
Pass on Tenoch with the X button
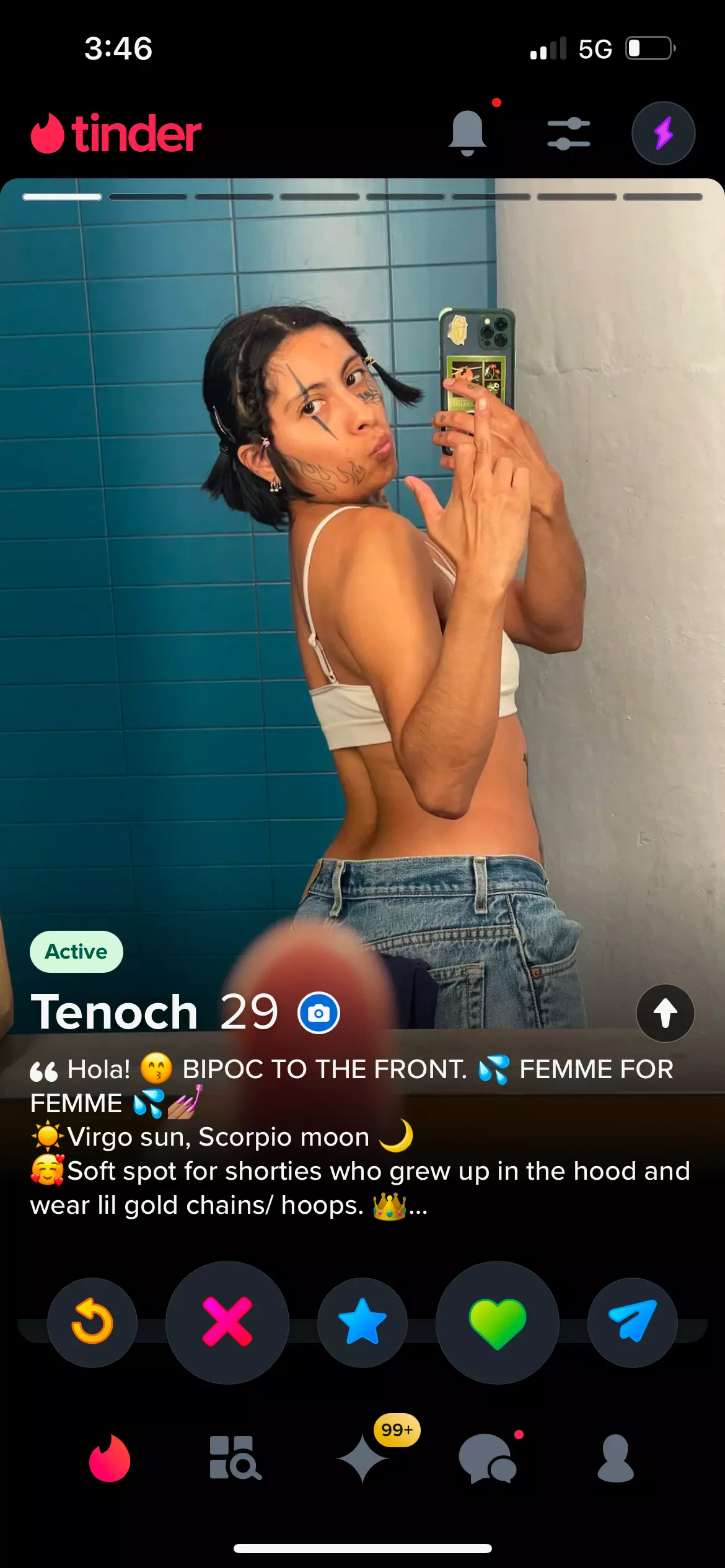(x=227, y=1322)
